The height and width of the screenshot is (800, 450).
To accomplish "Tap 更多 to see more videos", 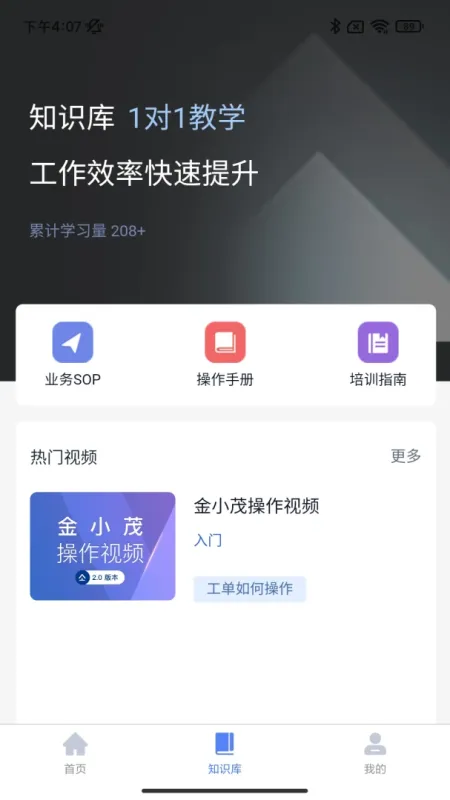I will pyautogui.click(x=406, y=456).
